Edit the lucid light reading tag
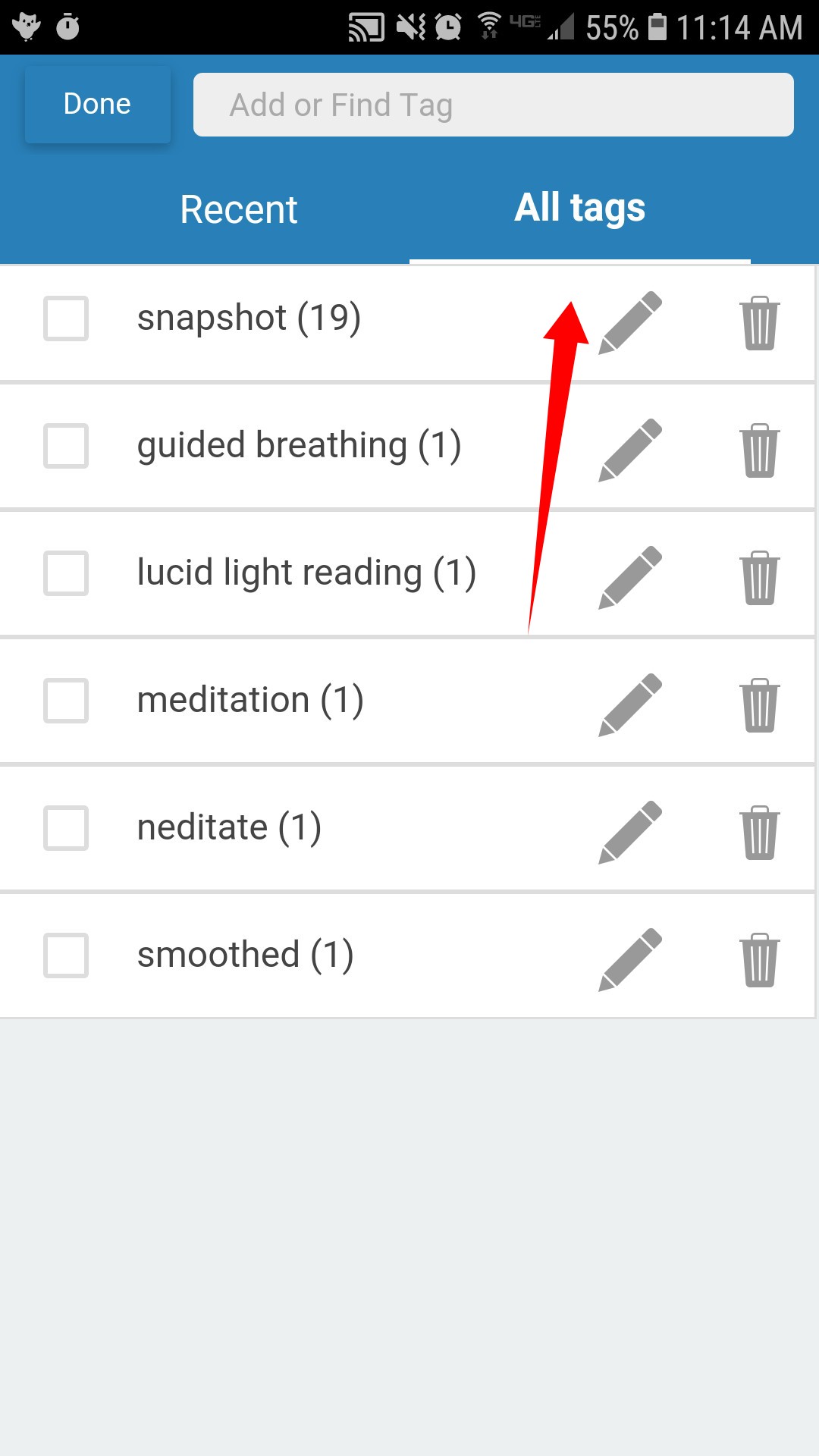Screen dimensions: 819x1456 pyautogui.click(x=630, y=577)
